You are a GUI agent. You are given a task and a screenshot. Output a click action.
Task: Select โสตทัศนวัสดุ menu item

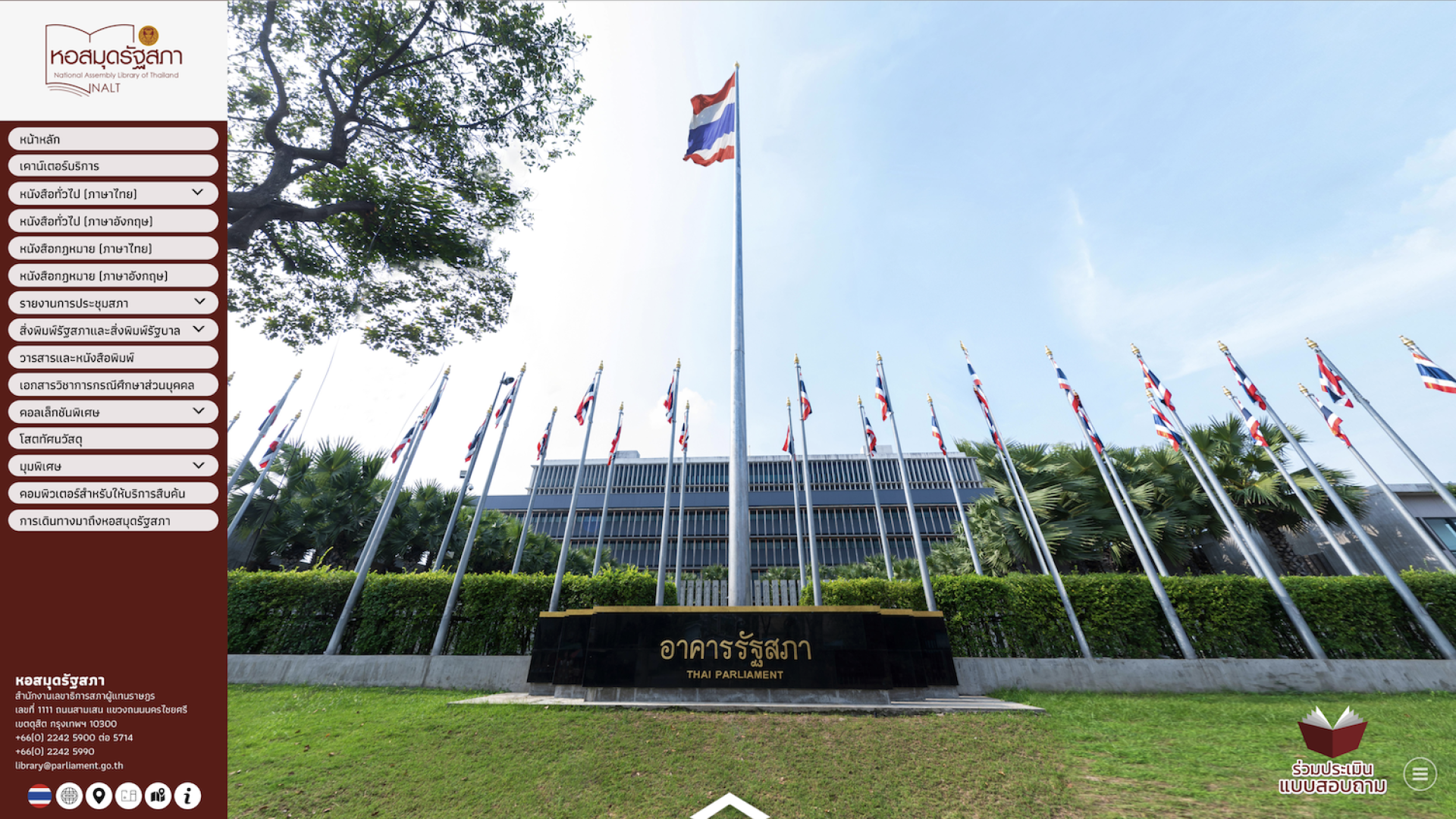click(x=112, y=439)
